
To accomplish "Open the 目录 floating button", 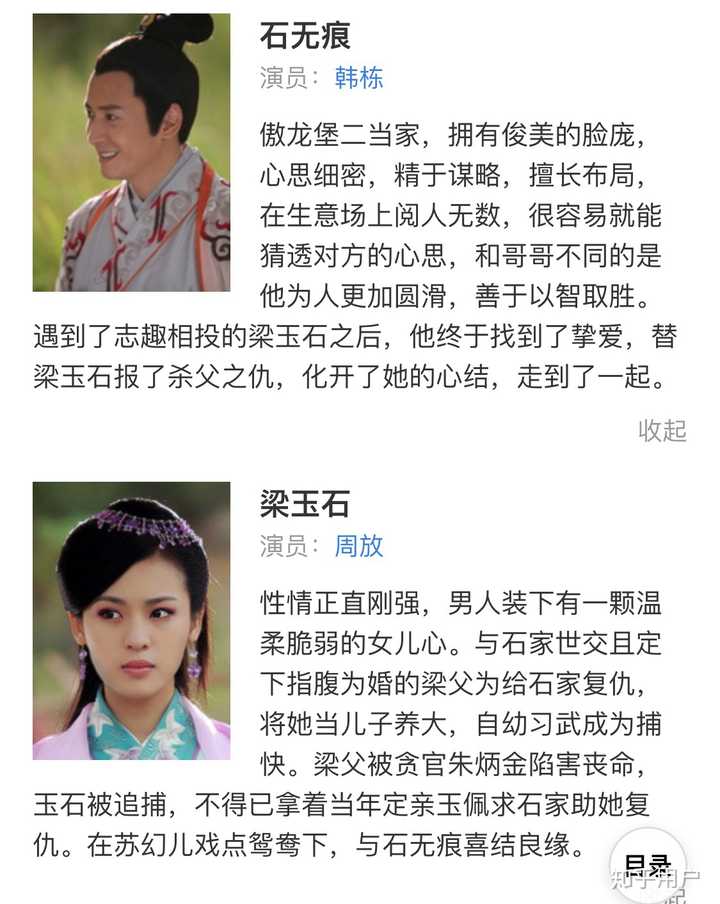I will tap(648, 866).
